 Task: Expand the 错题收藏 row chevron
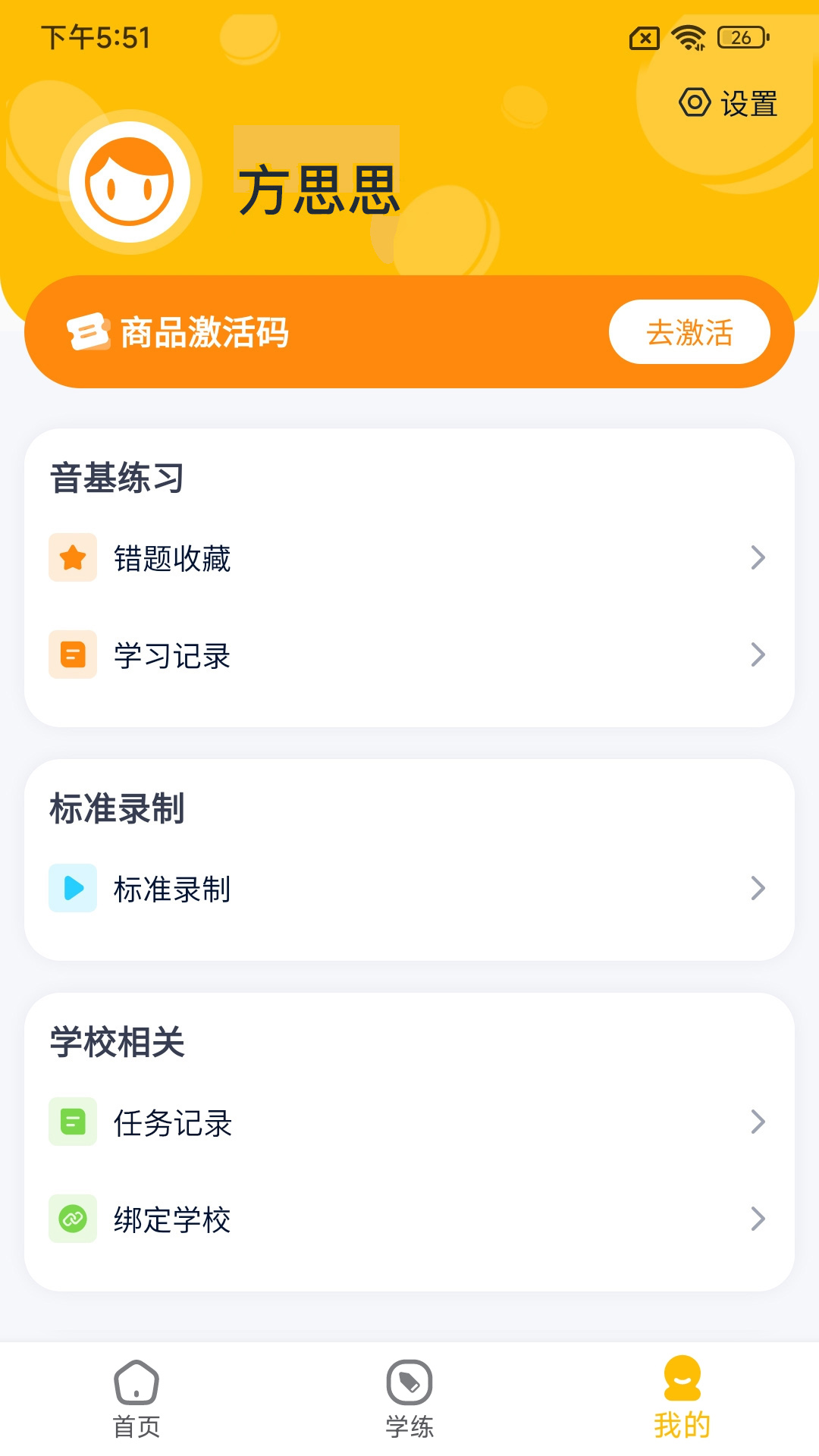point(758,557)
